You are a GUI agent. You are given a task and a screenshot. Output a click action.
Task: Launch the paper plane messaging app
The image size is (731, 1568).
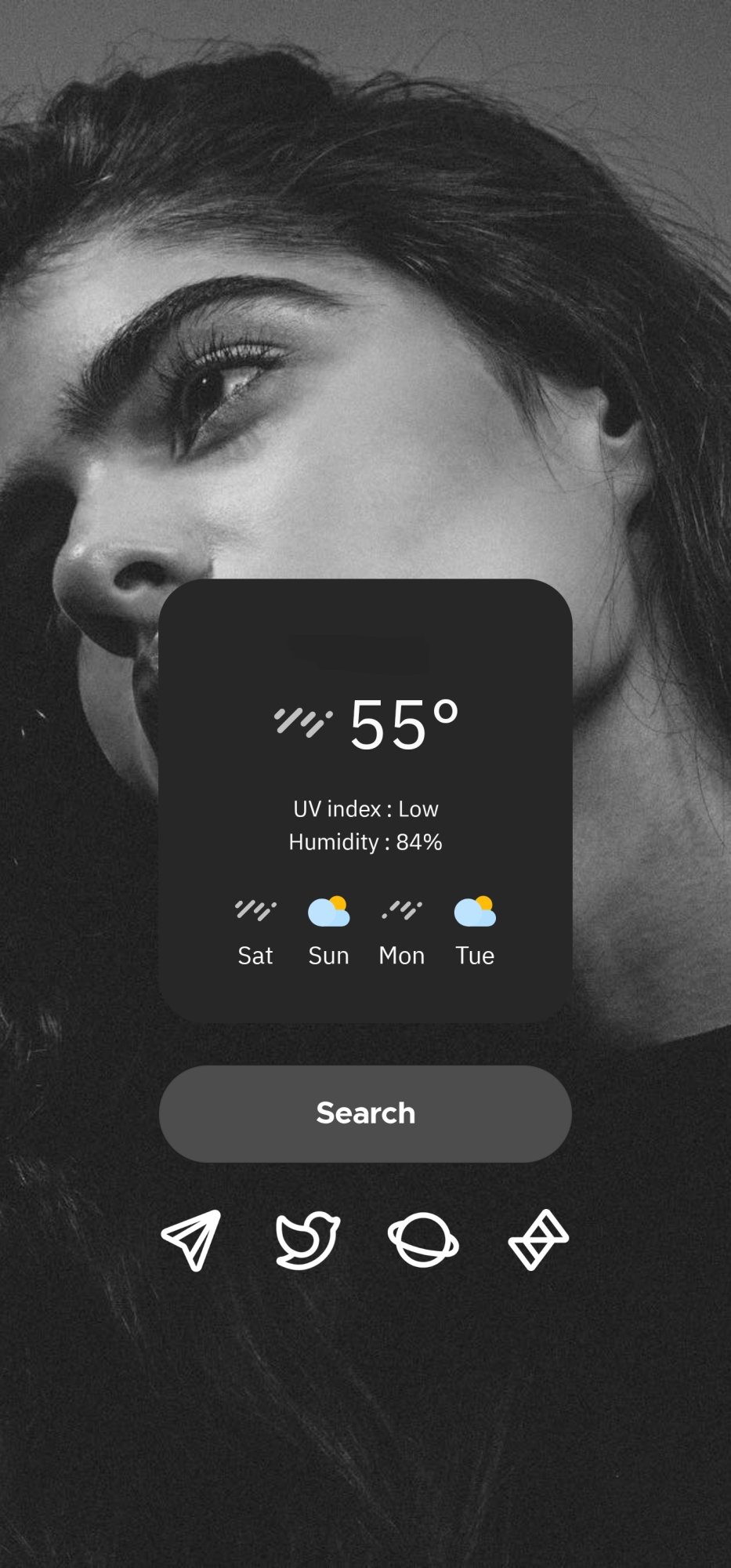192,1240
